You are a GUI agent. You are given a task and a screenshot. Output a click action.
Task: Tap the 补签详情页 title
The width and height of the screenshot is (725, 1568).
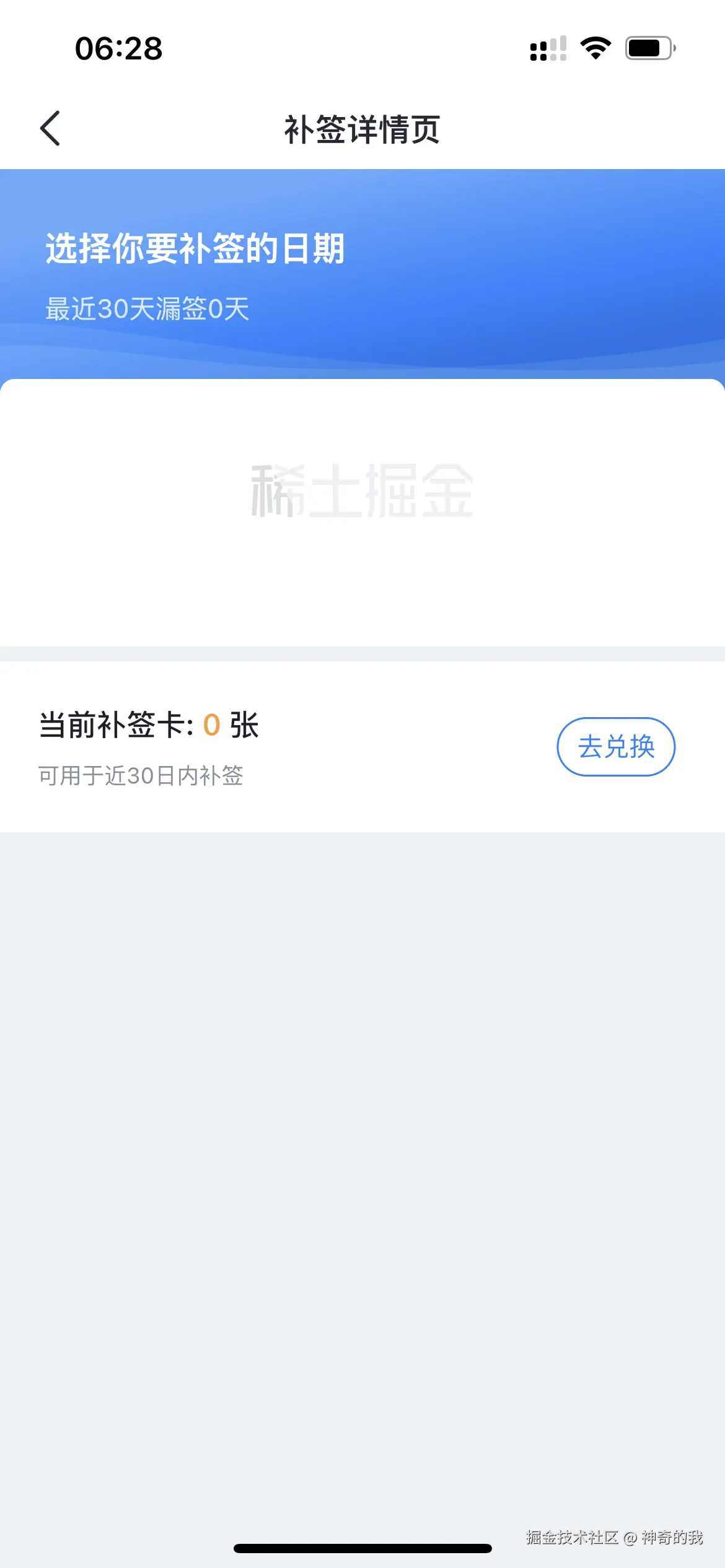click(362, 130)
